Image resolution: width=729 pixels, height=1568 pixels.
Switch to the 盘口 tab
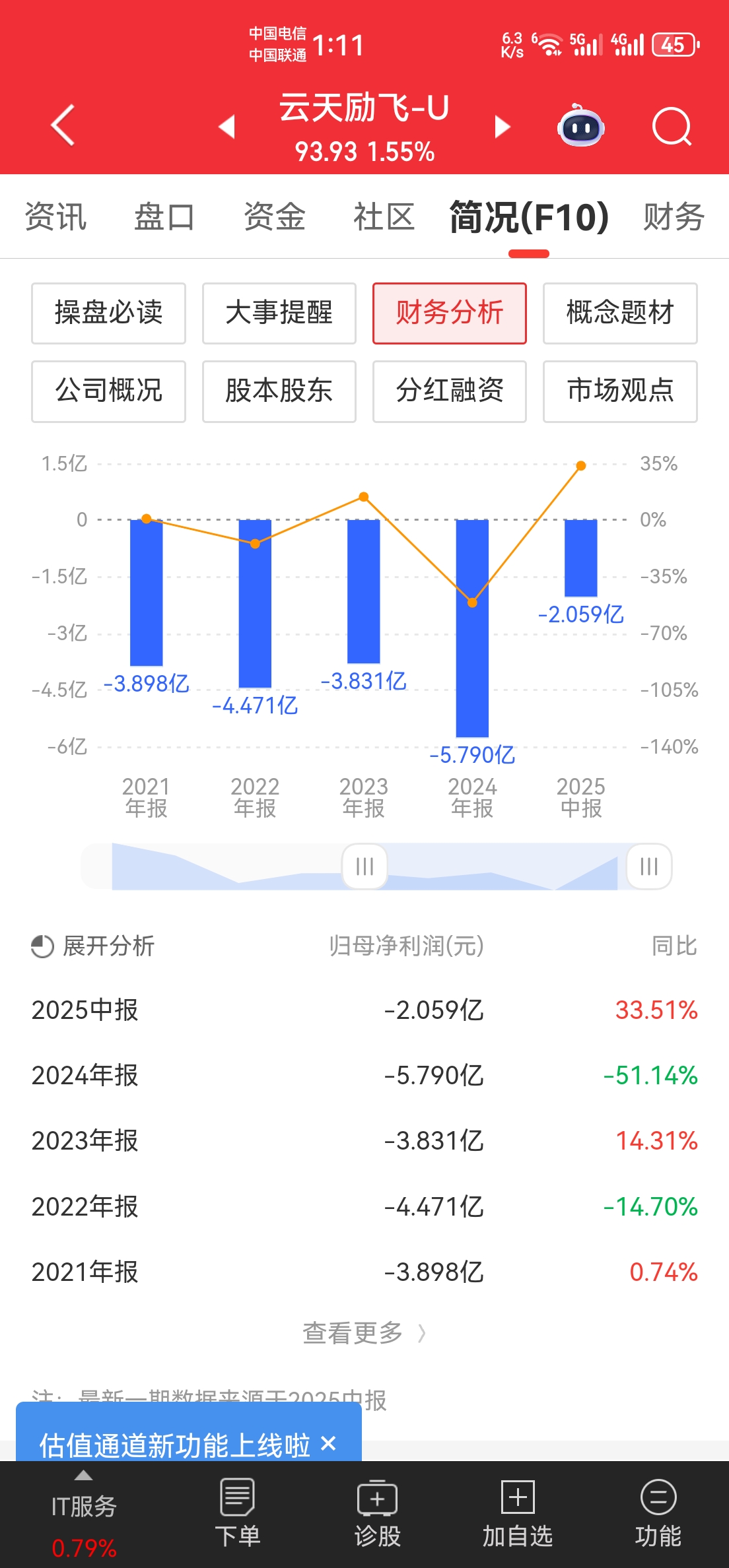pos(164,217)
